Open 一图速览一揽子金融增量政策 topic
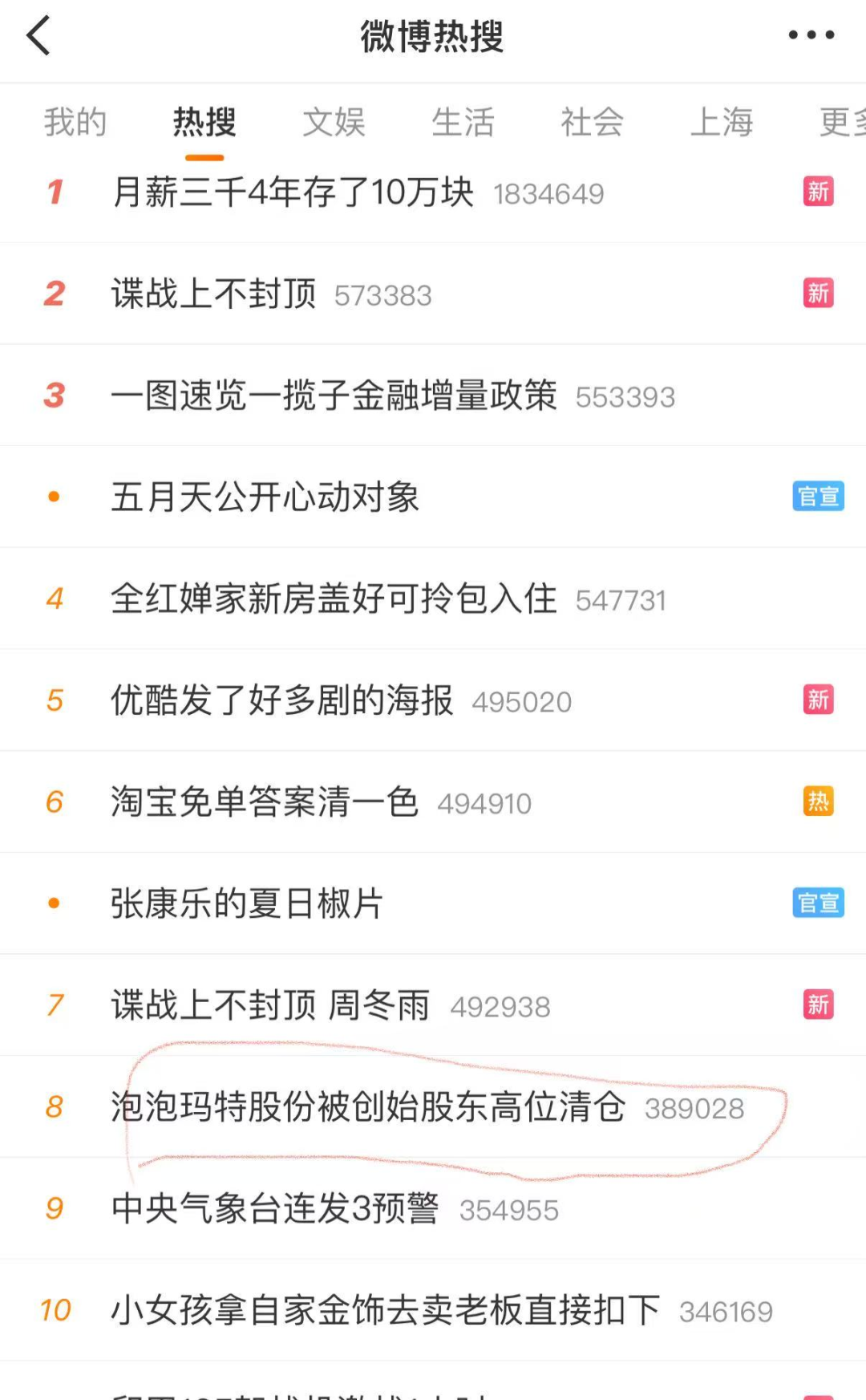Screen dimensions: 866x1400 [334, 396]
